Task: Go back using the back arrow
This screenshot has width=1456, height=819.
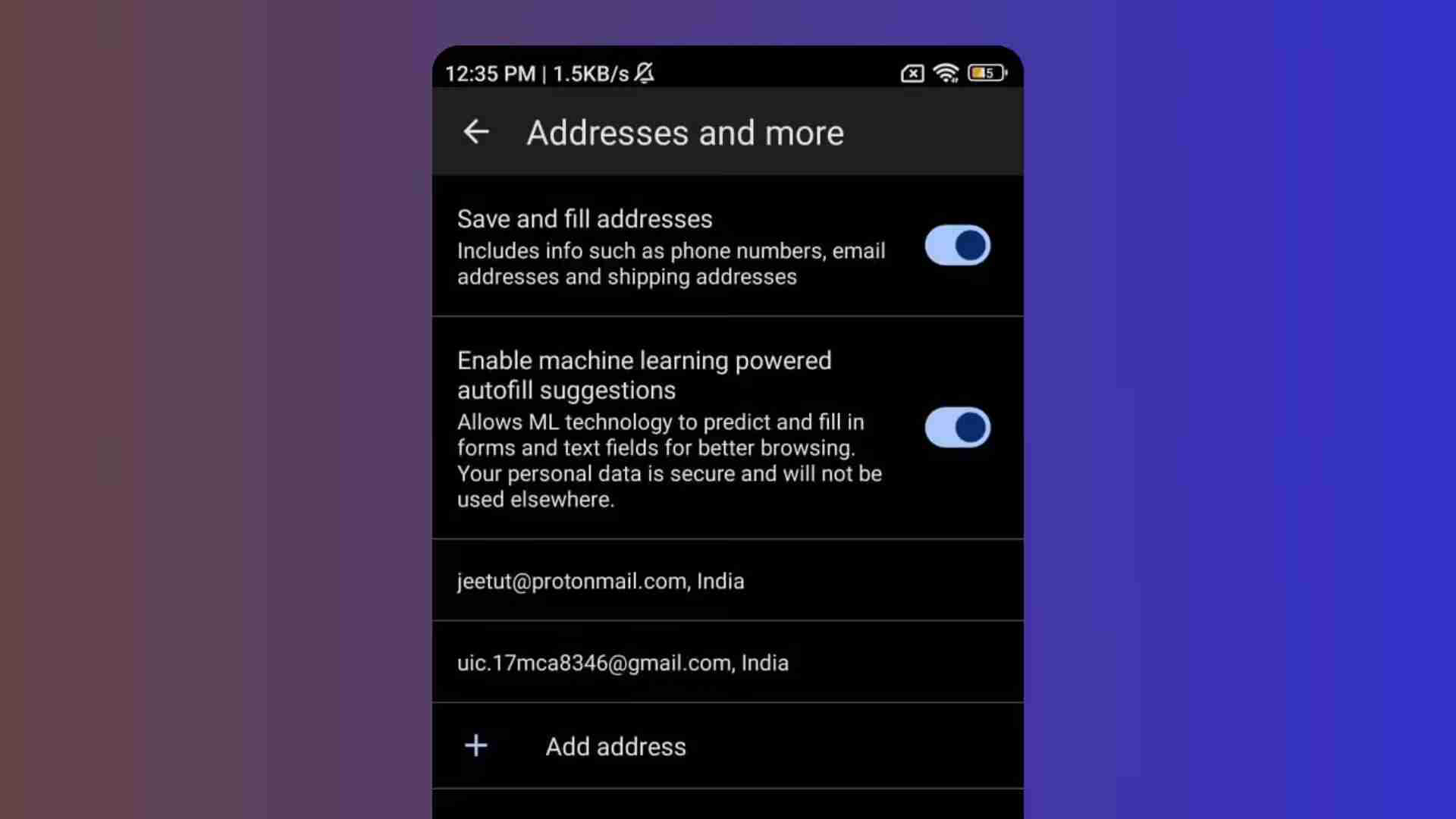Action: point(476,132)
